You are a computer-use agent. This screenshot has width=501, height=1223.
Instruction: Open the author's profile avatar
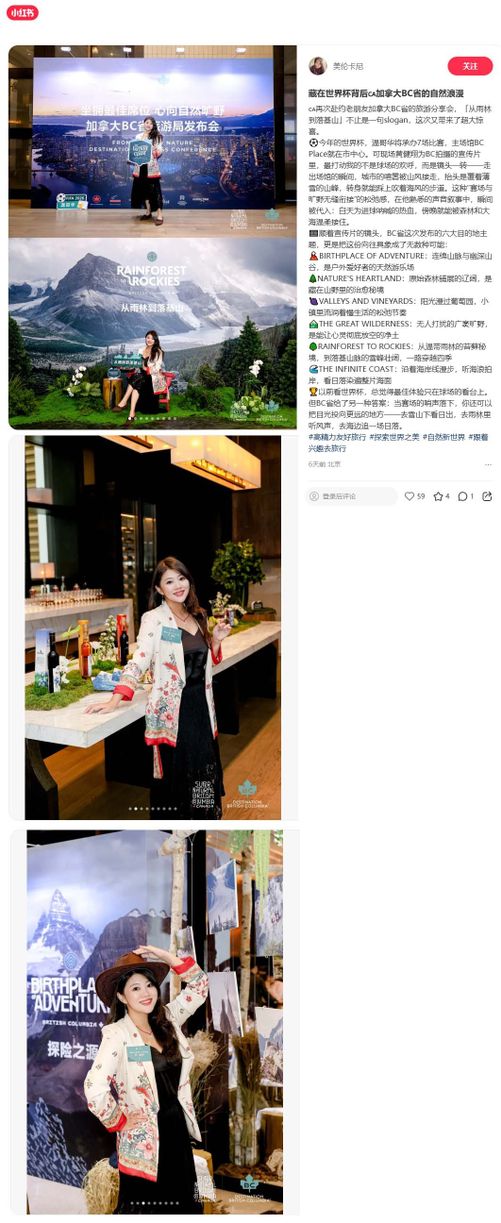tap(317, 65)
